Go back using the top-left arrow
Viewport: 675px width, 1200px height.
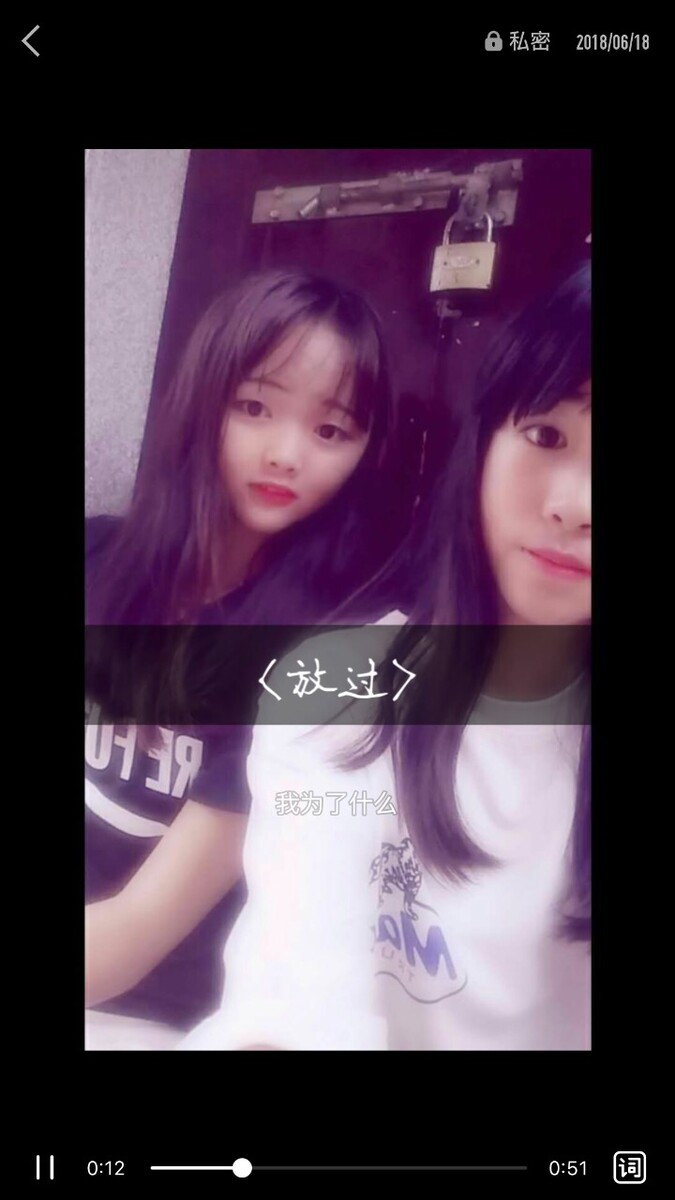31,41
